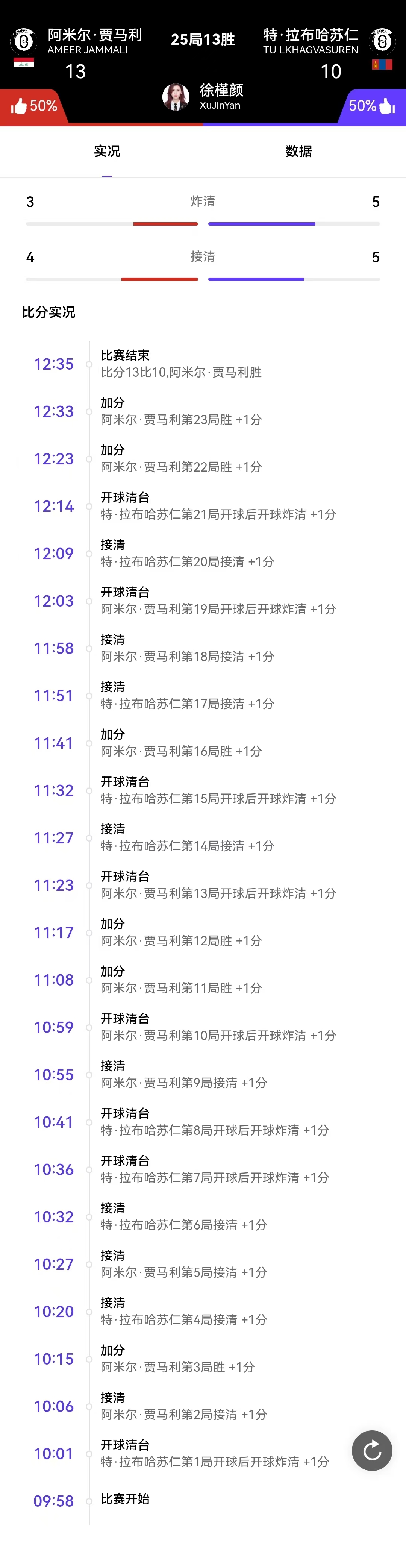
Task: Open Ameer Jammali's player avatar
Action: [x=24, y=41]
